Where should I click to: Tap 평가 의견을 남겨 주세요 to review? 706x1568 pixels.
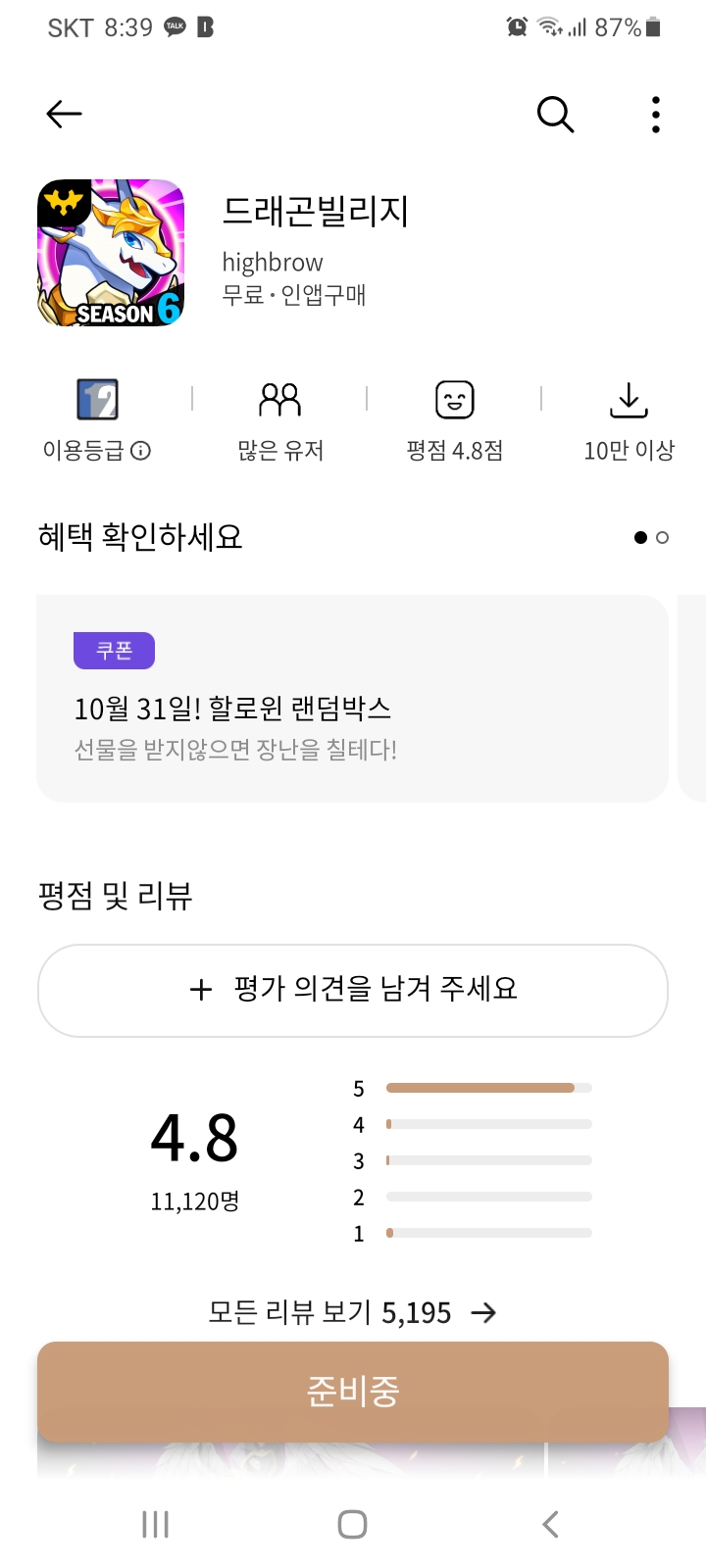pos(353,990)
